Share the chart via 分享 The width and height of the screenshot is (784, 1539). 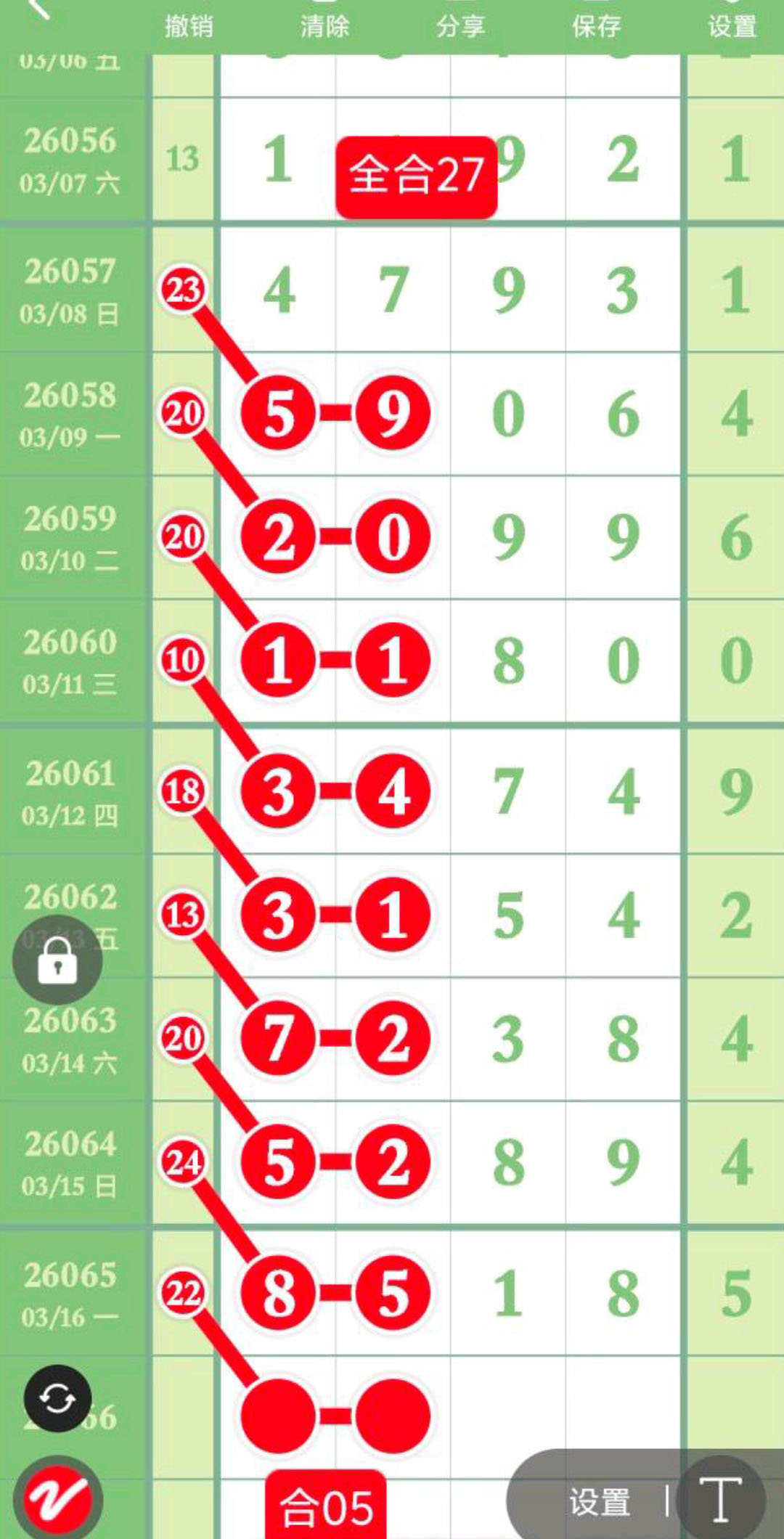click(460, 26)
